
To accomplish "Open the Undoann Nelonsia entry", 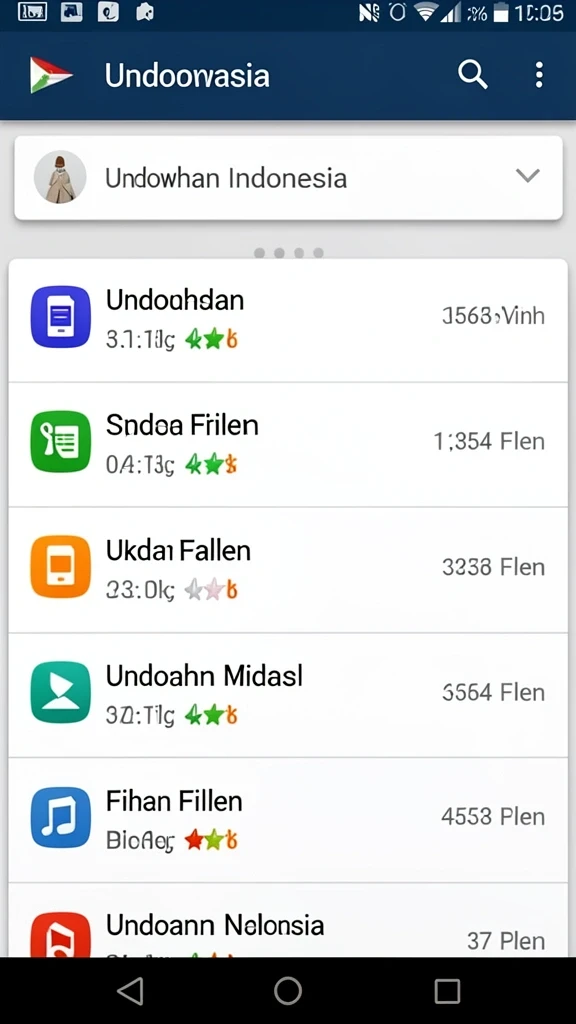I will (288, 921).
